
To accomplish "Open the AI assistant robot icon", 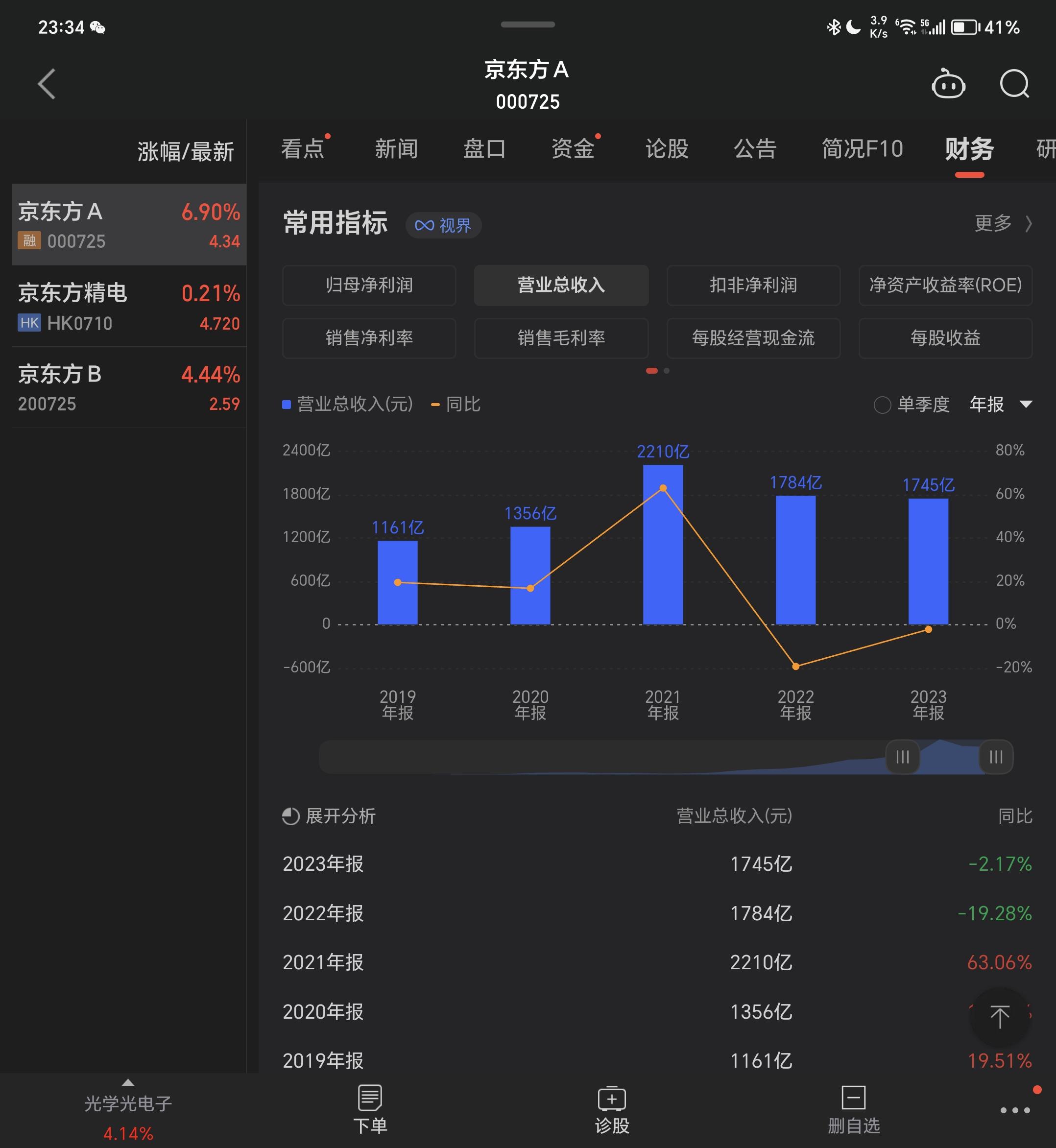I will click(948, 83).
